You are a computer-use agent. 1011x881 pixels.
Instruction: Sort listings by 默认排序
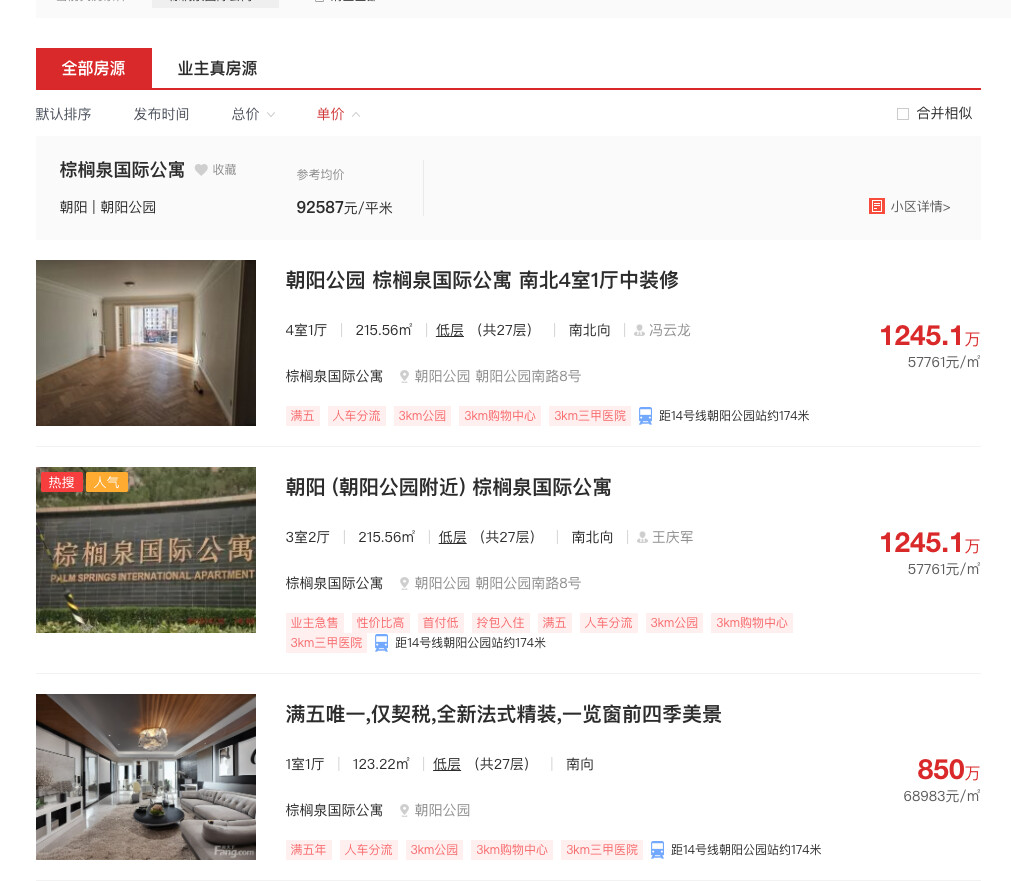63,114
